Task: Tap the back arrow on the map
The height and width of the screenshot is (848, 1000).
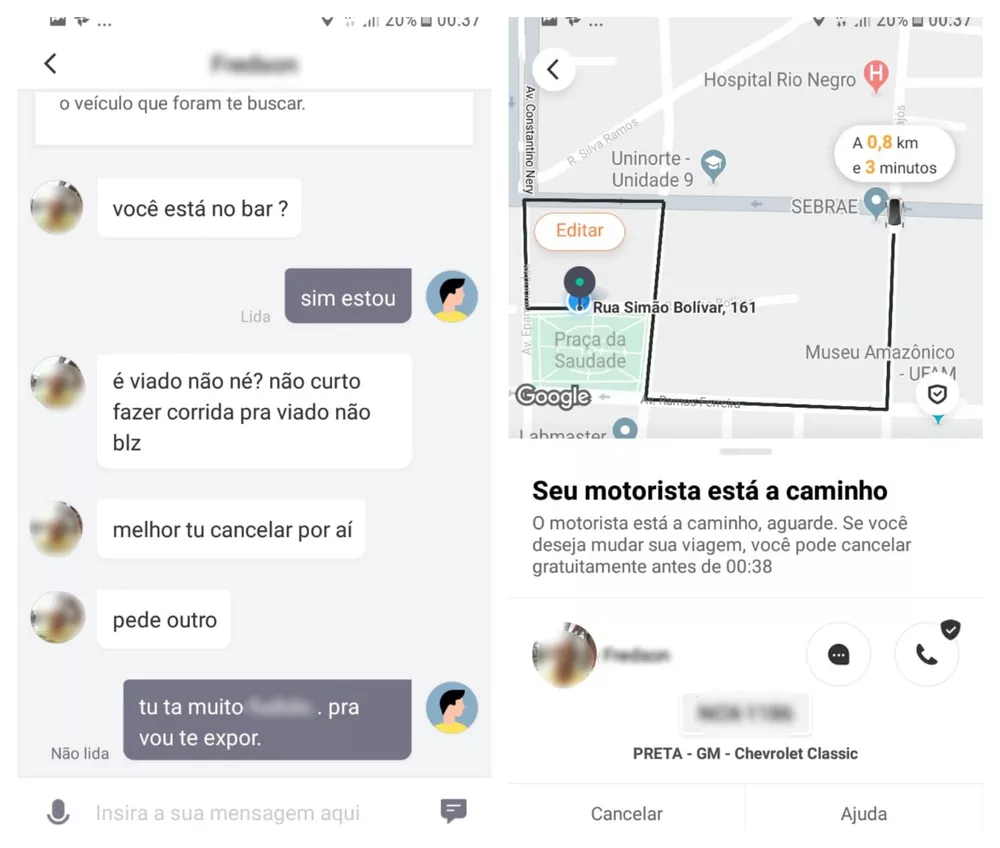Action: (x=553, y=71)
